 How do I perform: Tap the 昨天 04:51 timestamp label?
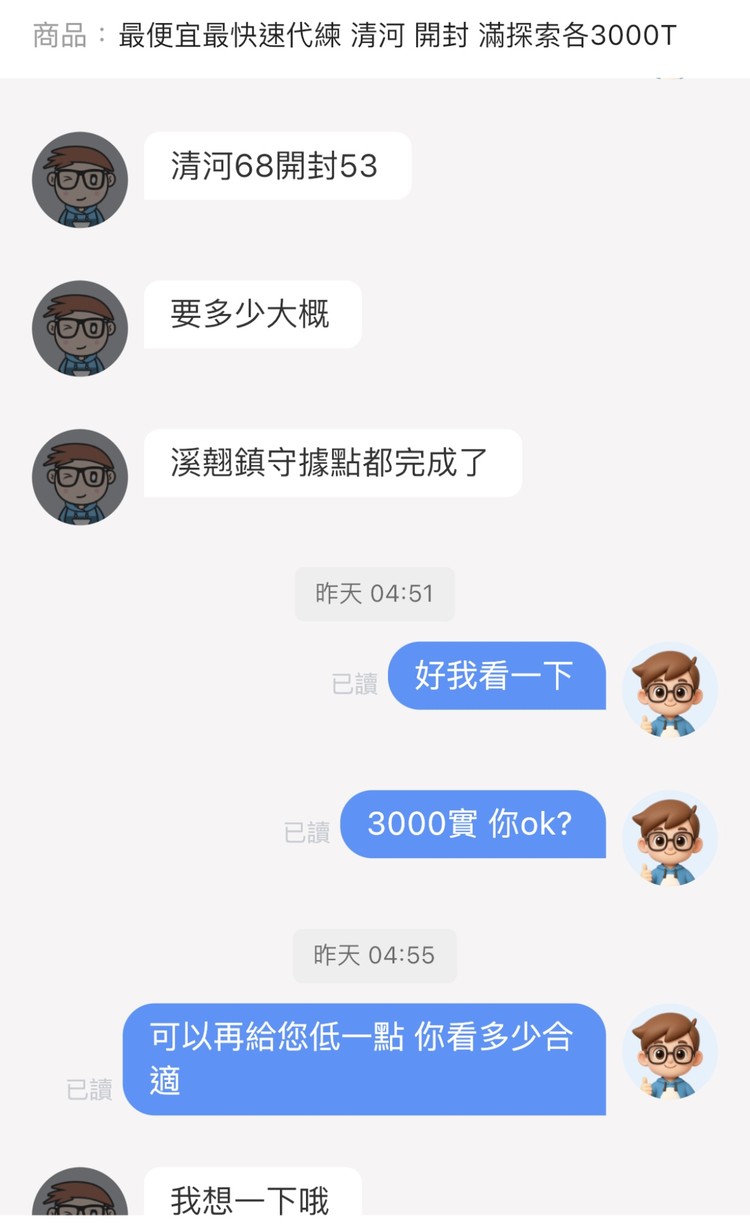click(375, 593)
